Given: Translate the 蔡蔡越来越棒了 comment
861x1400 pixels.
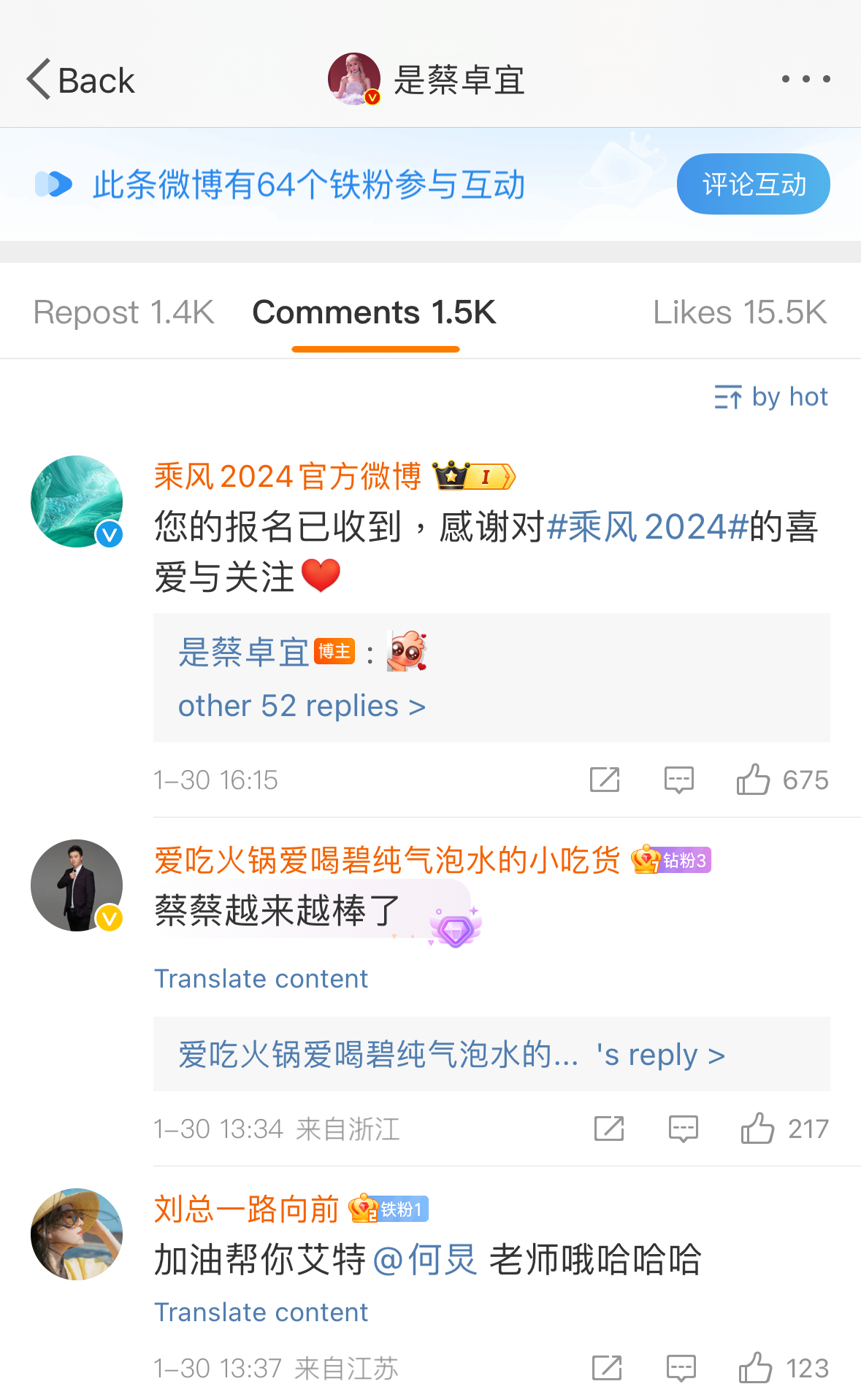Looking at the screenshot, I should tap(261, 979).
